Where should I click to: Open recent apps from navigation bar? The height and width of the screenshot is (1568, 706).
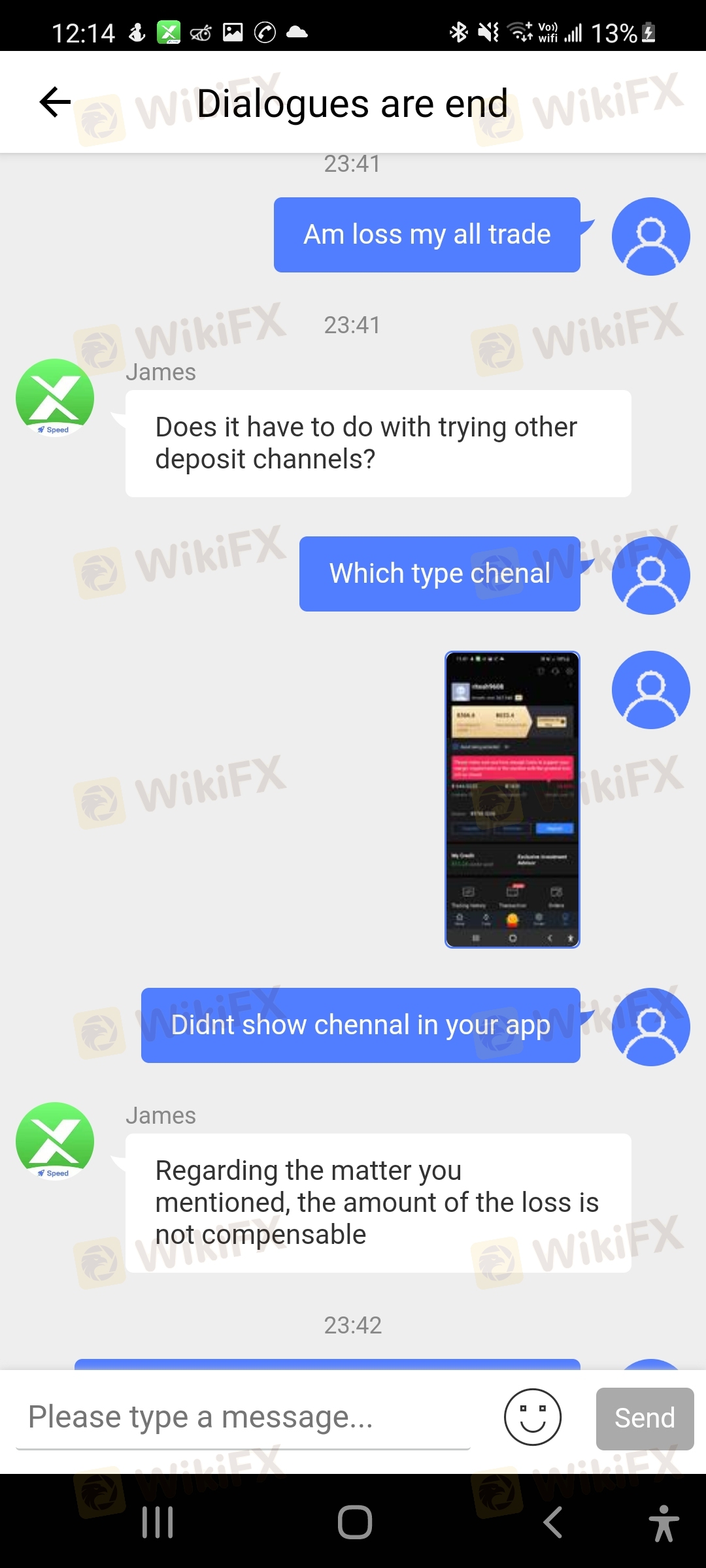(x=158, y=1522)
